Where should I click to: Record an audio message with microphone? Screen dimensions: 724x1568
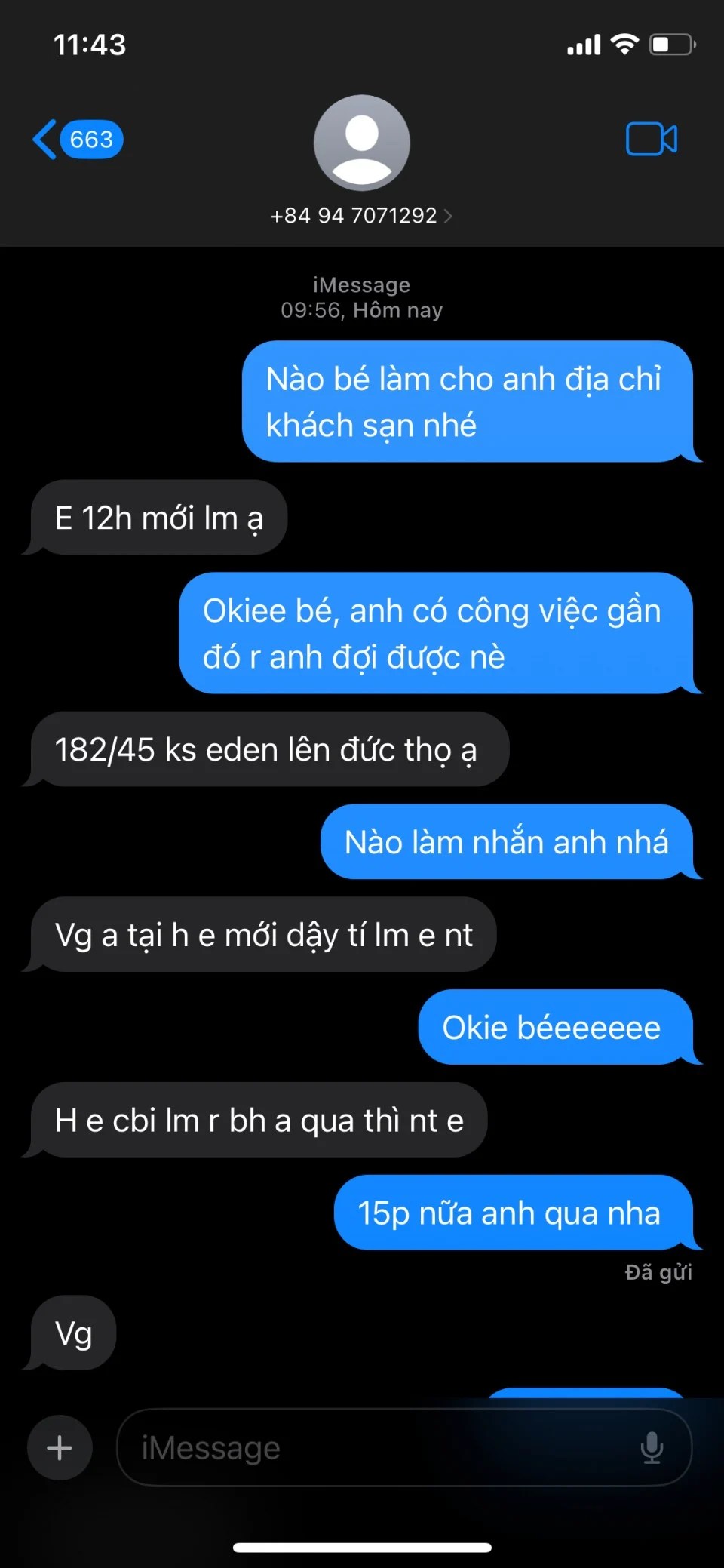point(652,1447)
